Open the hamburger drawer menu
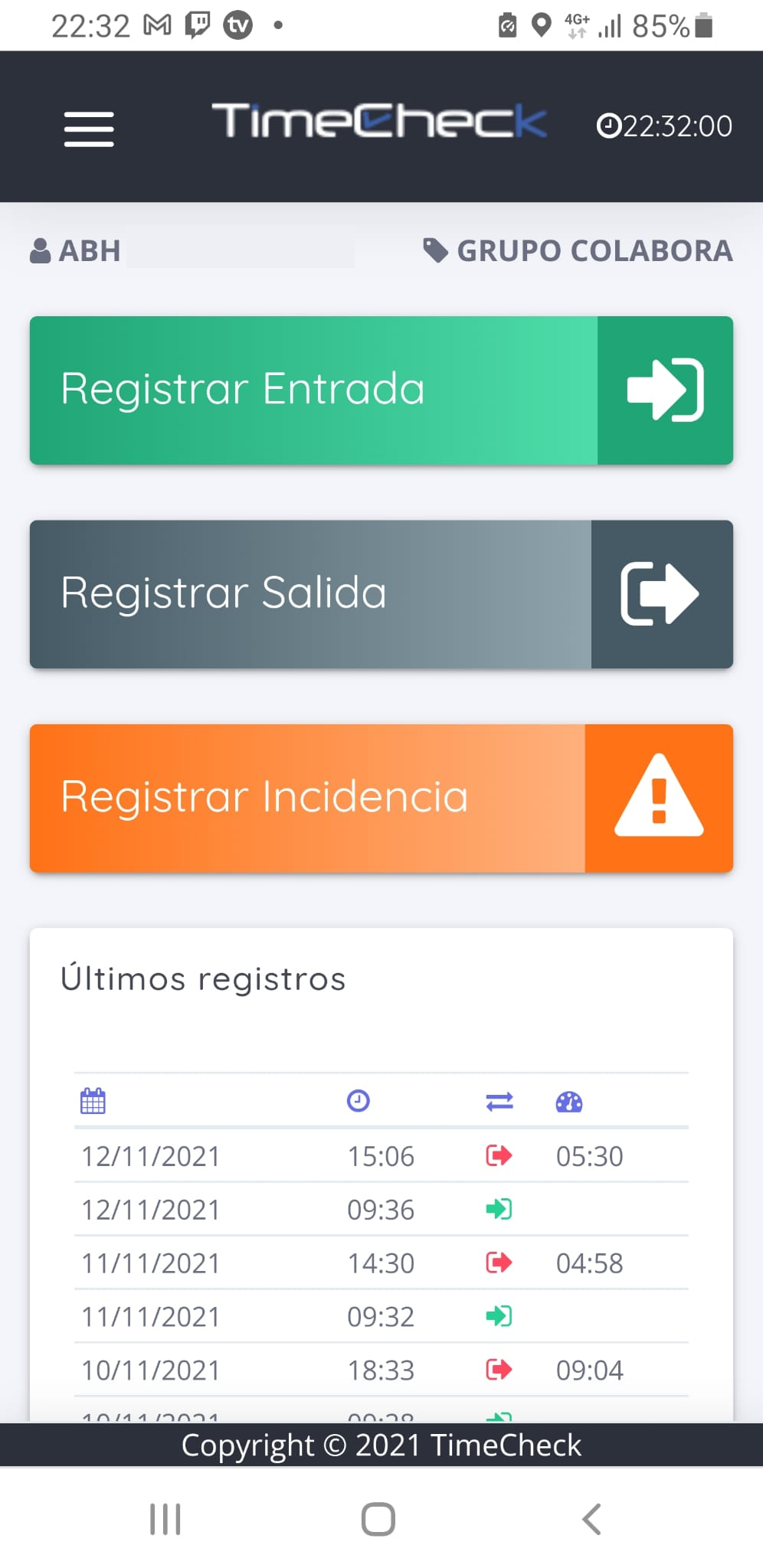 (89, 128)
